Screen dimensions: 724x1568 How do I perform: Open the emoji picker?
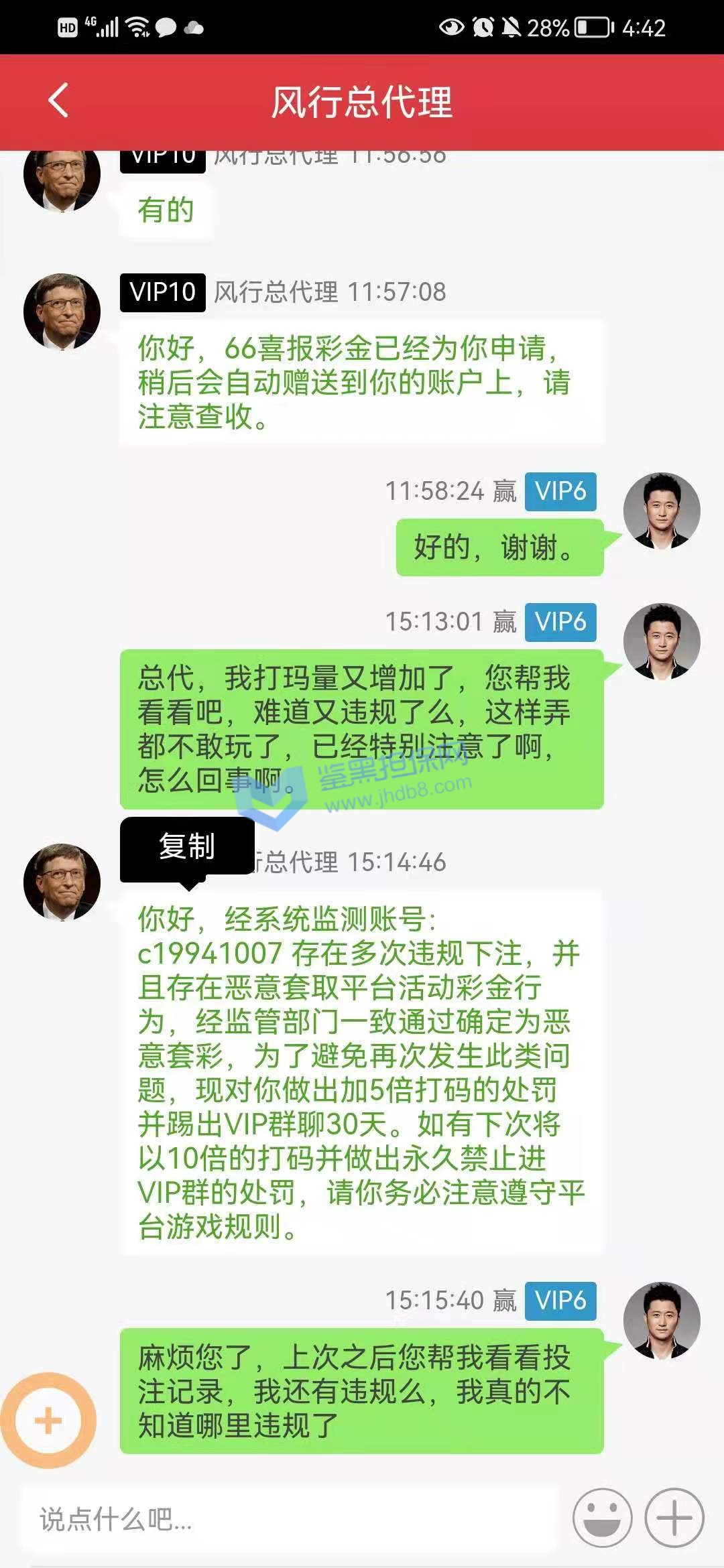602,1518
